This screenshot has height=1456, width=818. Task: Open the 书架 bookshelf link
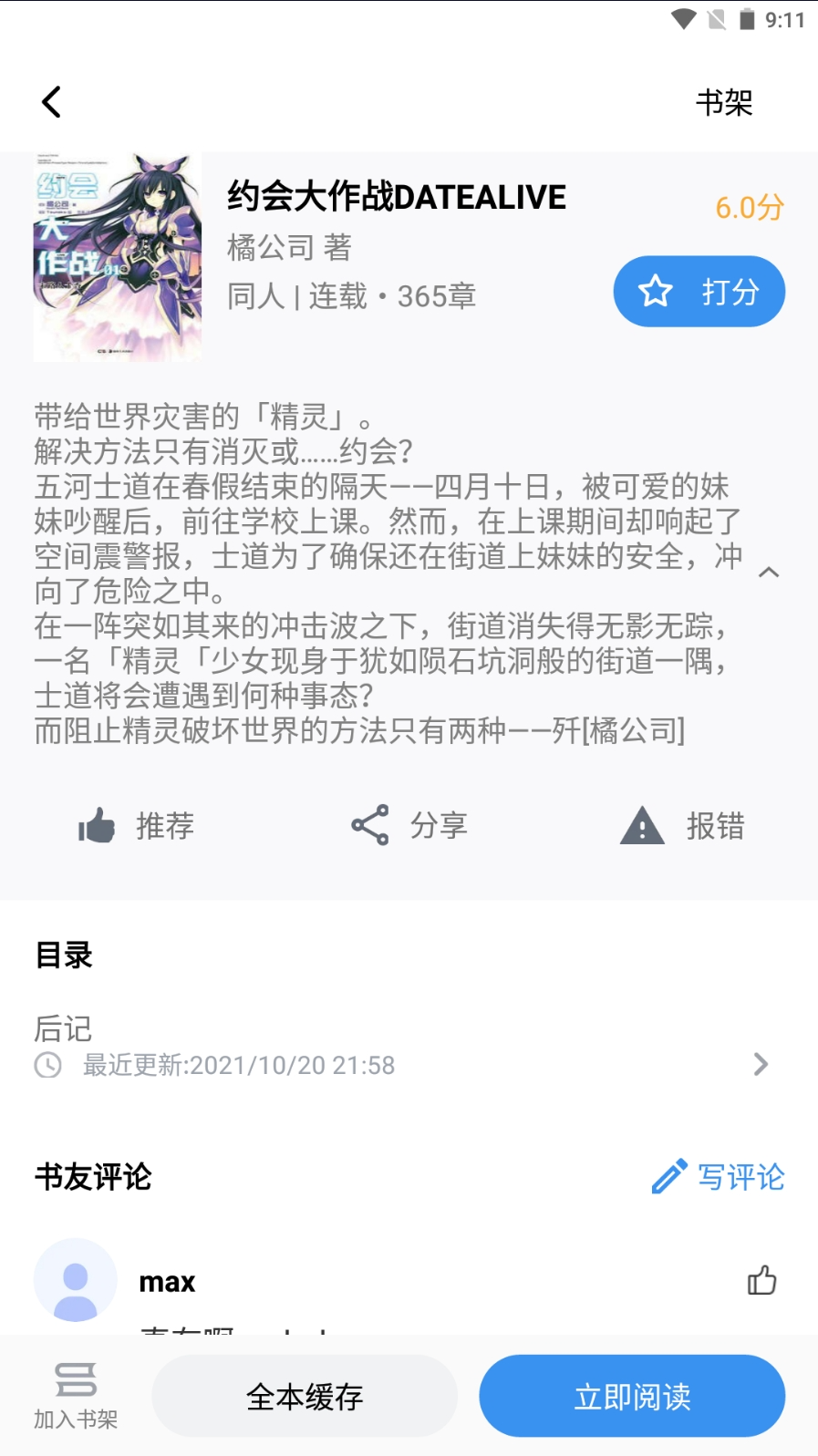point(724,103)
